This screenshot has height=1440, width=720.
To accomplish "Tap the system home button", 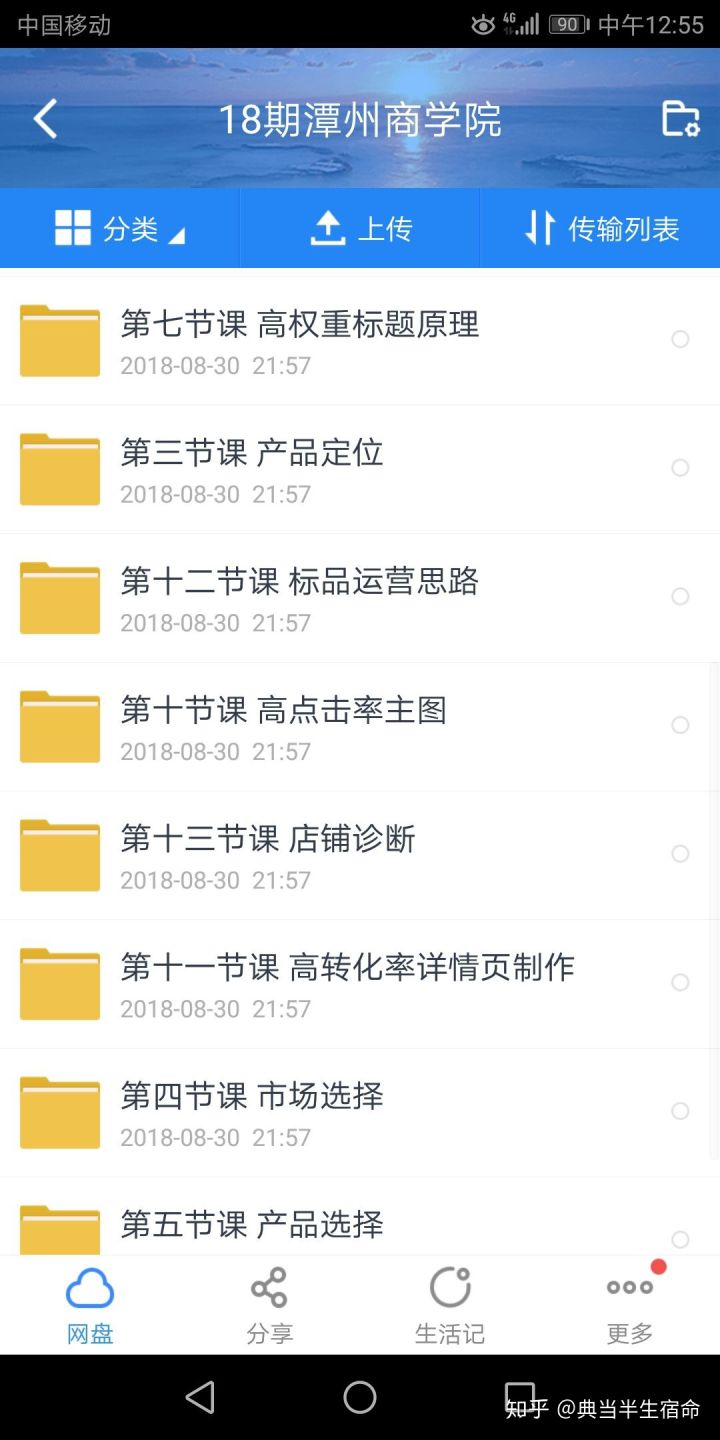I will click(360, 1398).
